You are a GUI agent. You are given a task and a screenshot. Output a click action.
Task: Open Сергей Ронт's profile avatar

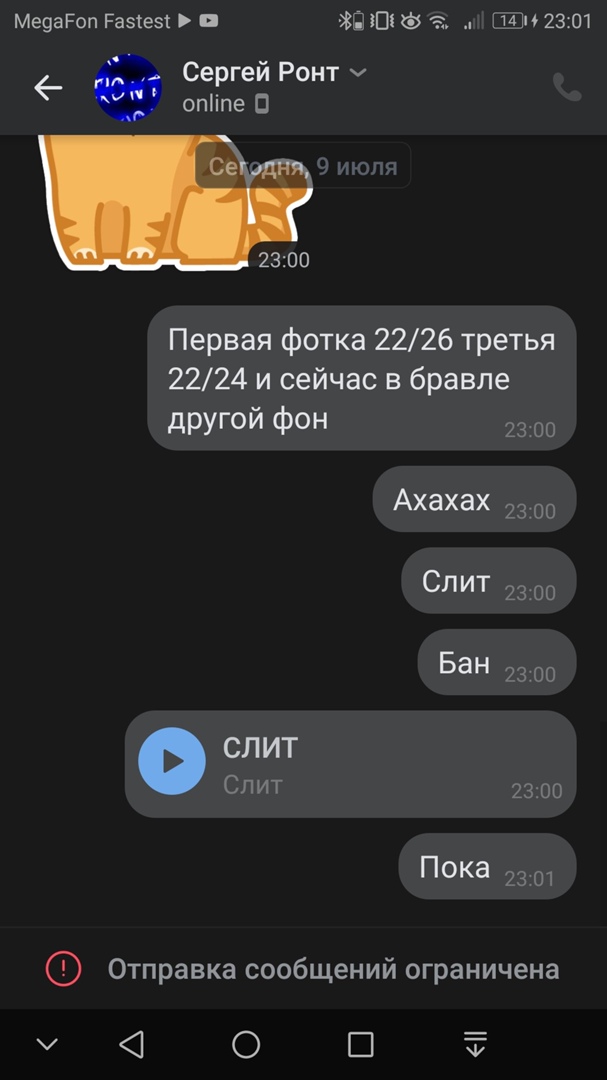128,88
